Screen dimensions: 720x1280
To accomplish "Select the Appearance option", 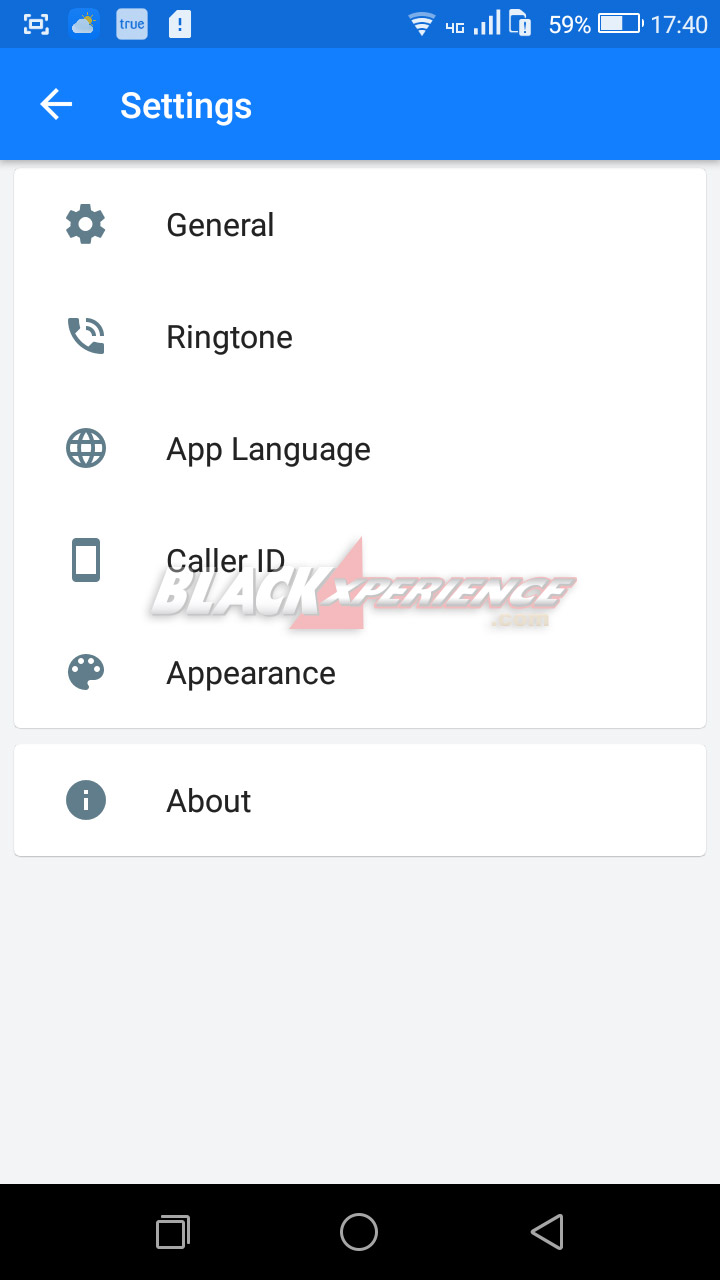I will pos(360,673).
